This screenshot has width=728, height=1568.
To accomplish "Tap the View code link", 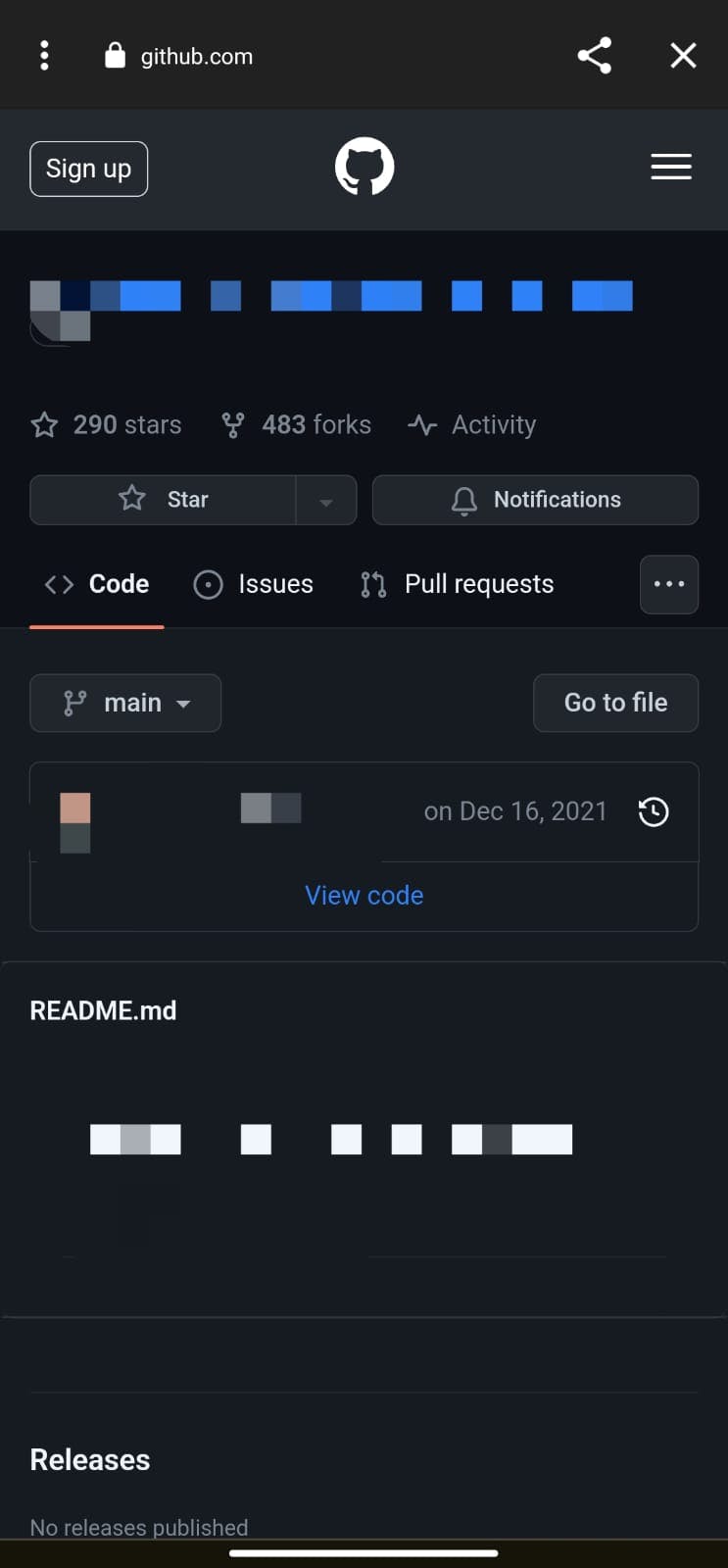I will click(364, 896).
